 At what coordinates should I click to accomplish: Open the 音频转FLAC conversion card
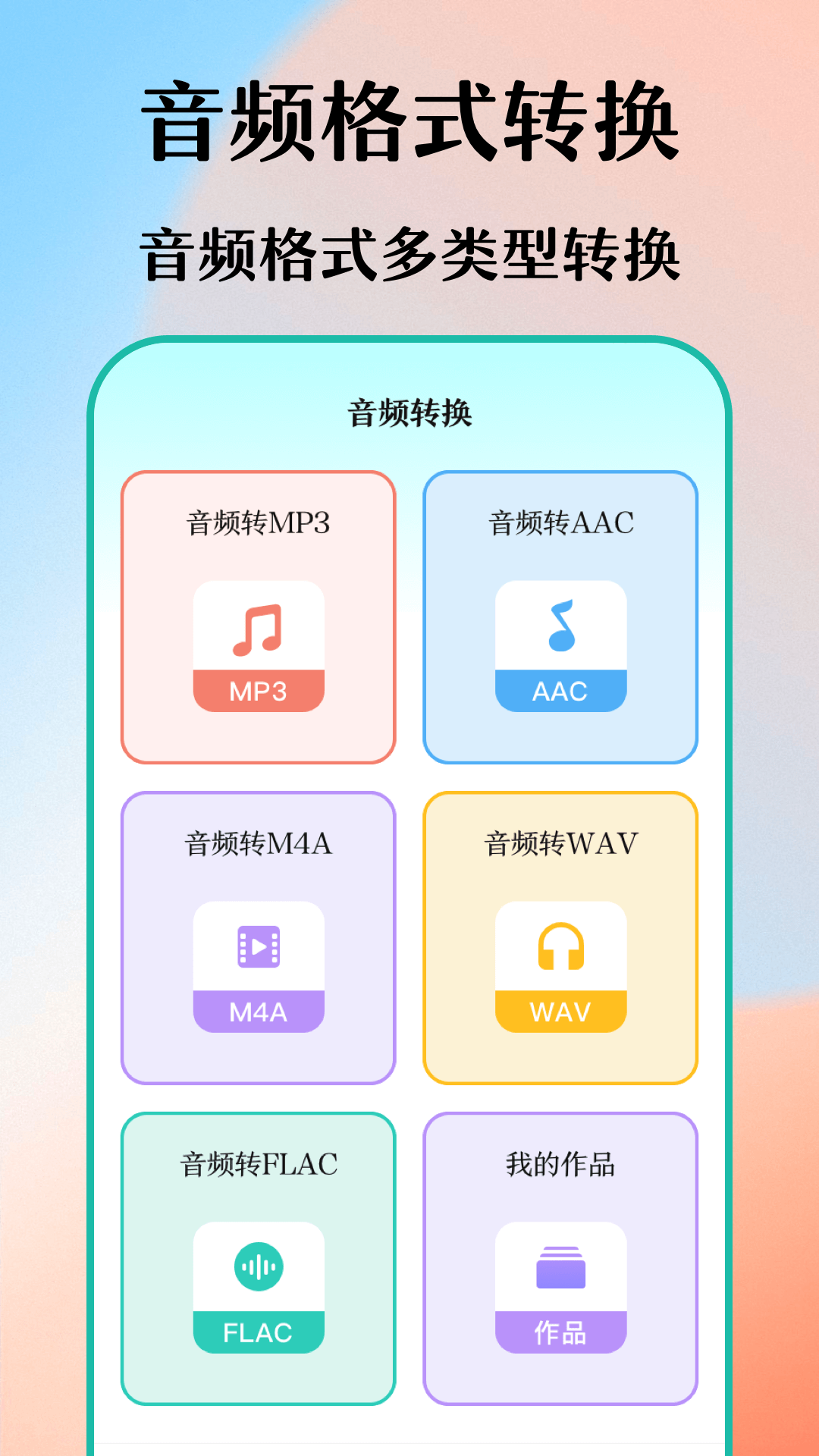click(259, 1259)
